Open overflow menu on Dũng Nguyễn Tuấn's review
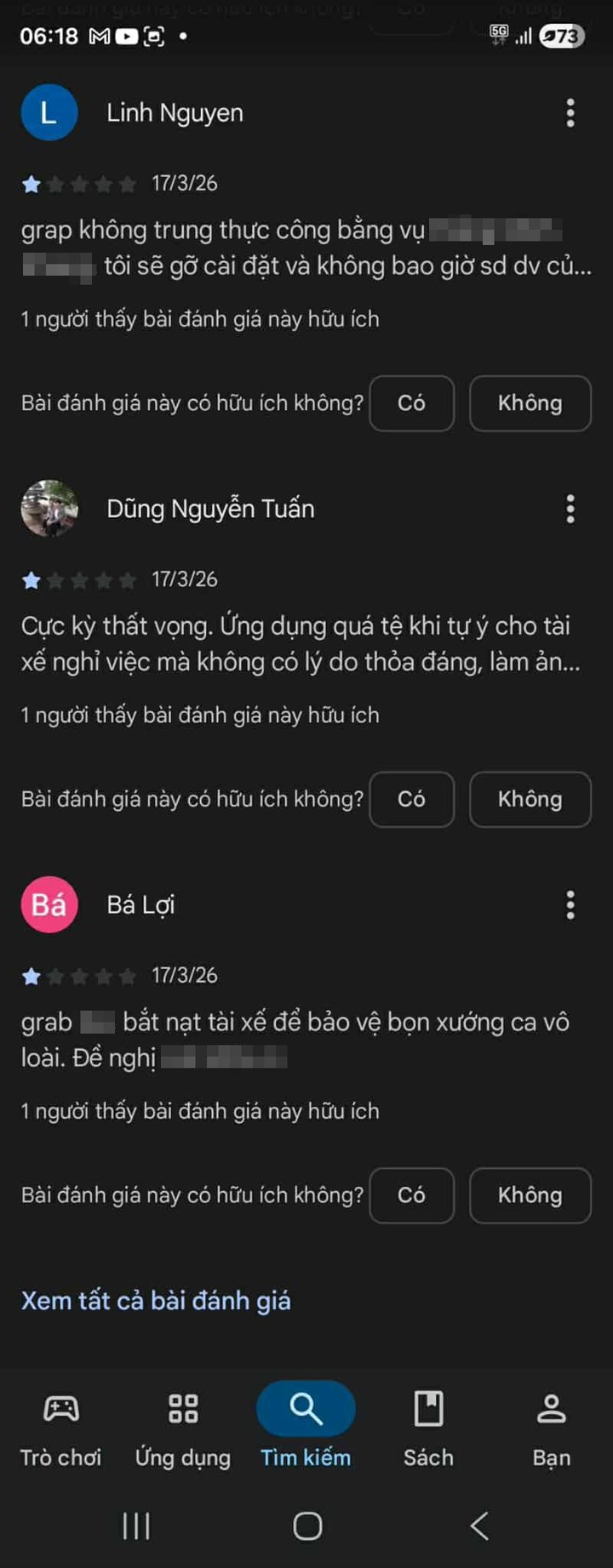 (x=570, y=508)
